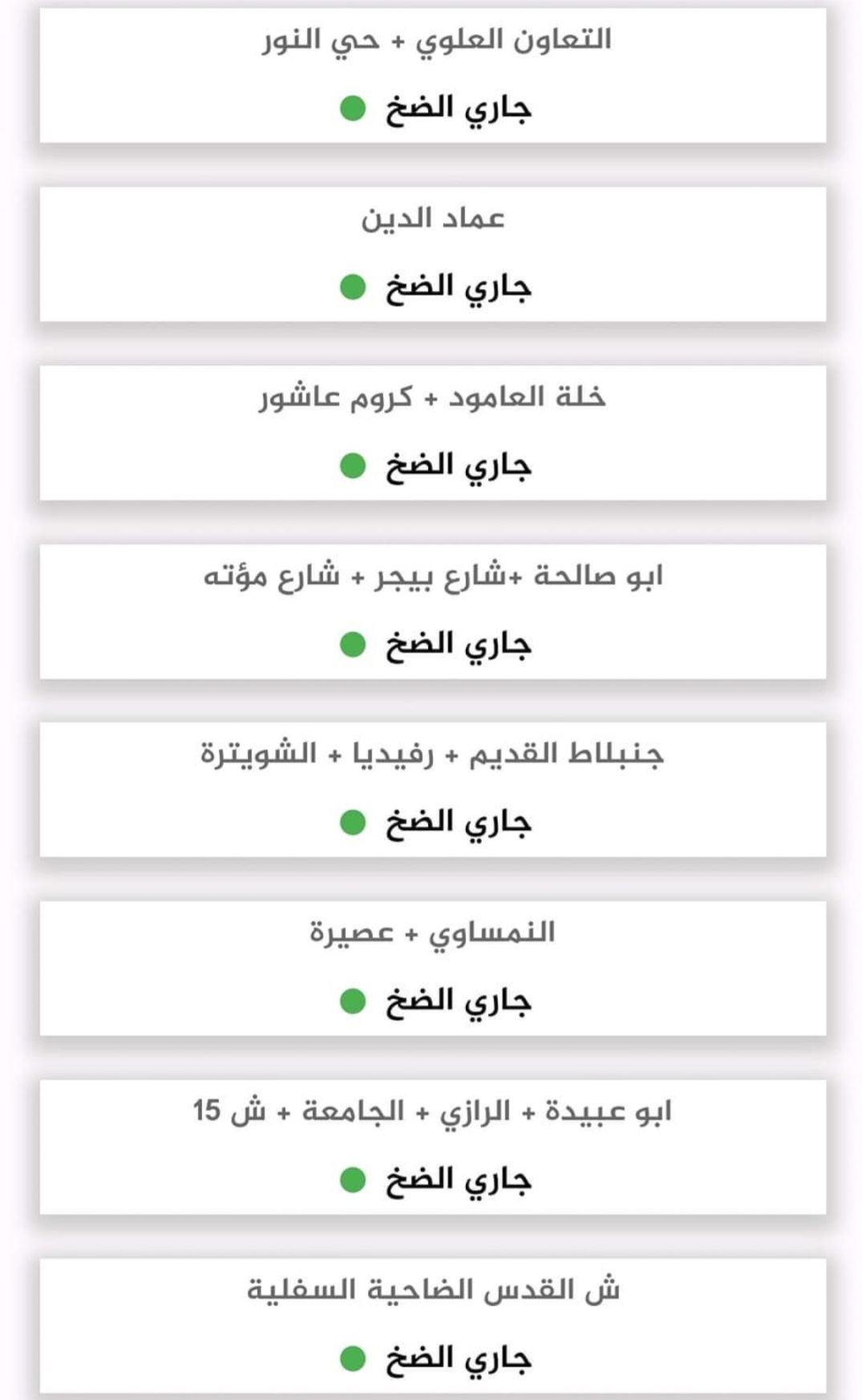The width and height of the screenshot is (862, 1400).
Task: Open ابو عبيدة + الرازي + الجامعة card
Action: (x=433, y=1147)
